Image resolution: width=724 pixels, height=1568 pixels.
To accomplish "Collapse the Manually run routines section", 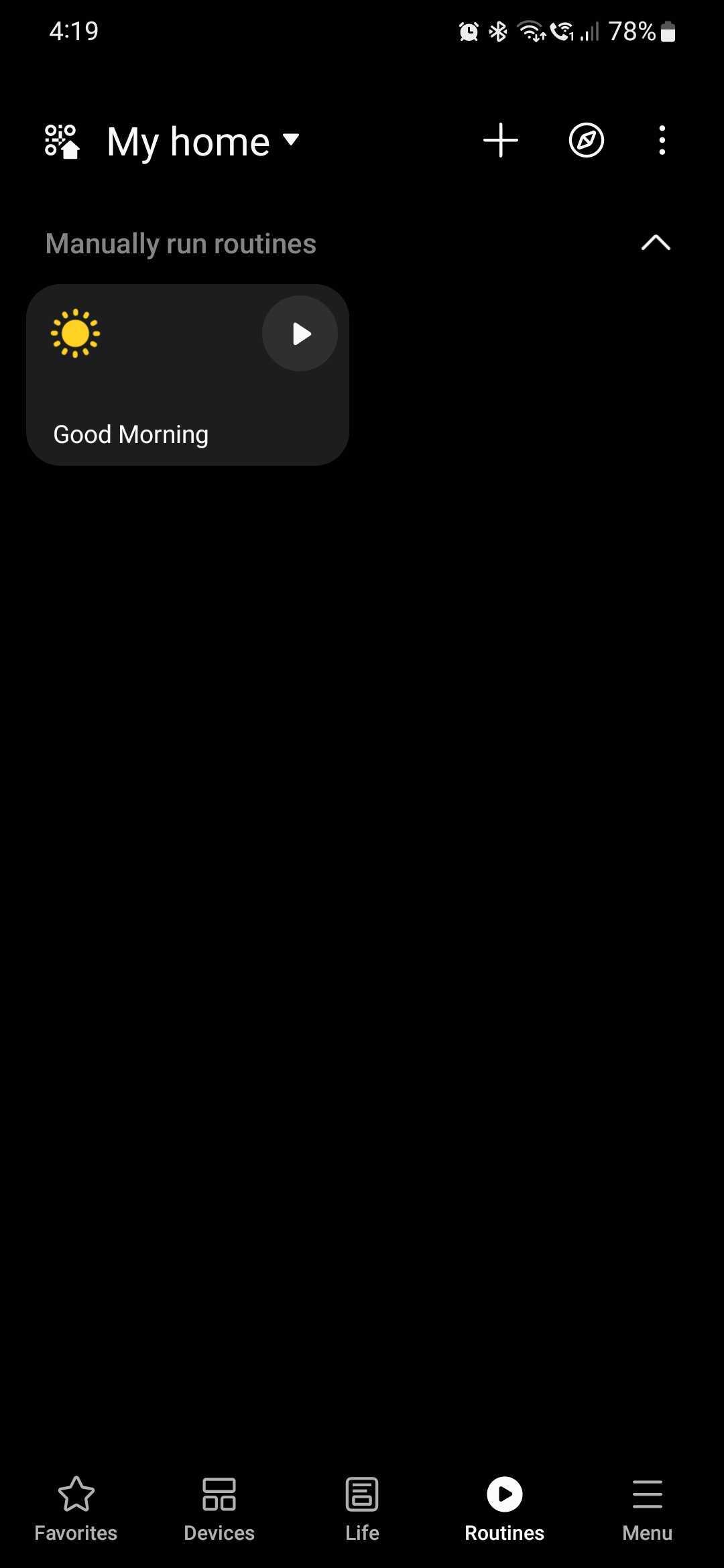I will click(x=655, y=243).
